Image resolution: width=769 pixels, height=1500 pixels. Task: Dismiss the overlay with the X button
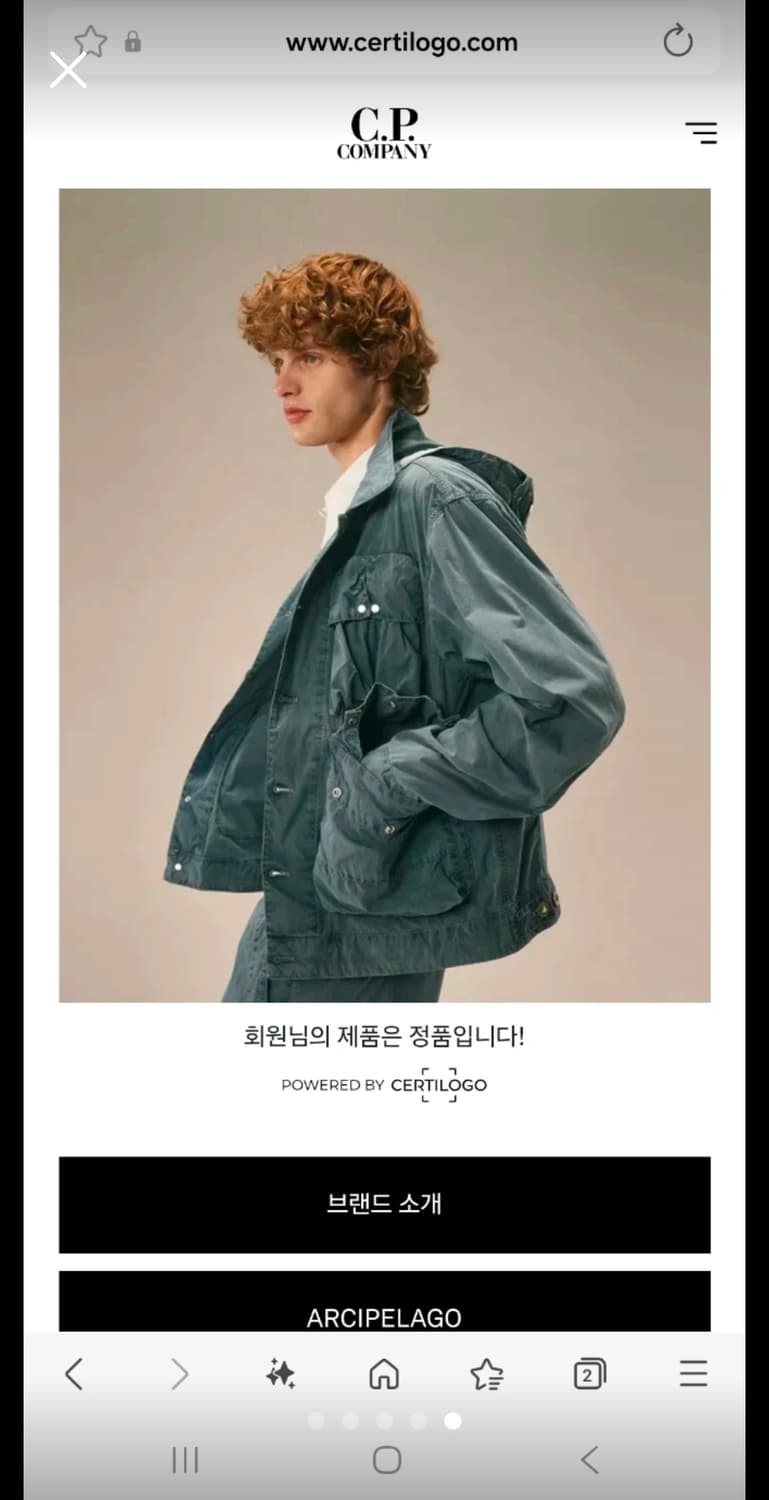point(68,70)
